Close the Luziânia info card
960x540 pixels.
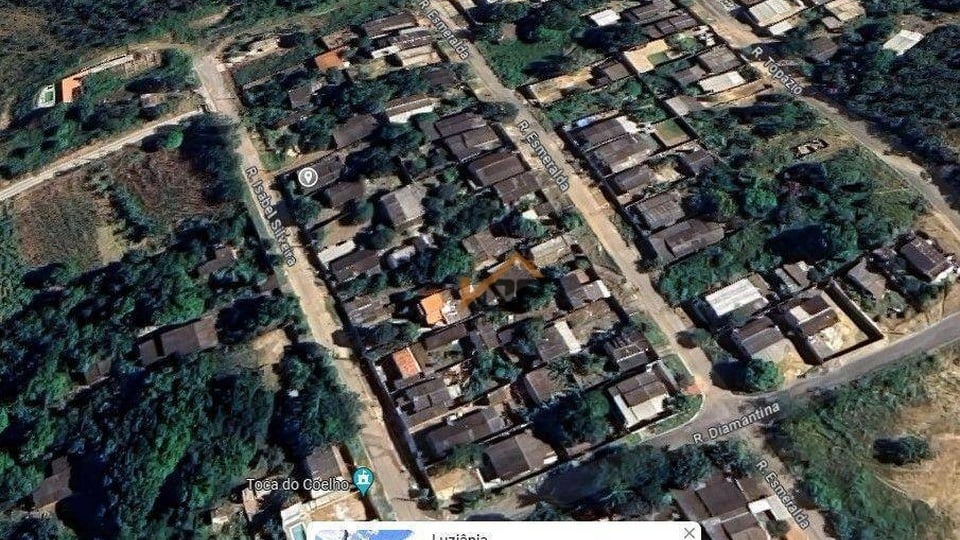click(x=689, y=532)
